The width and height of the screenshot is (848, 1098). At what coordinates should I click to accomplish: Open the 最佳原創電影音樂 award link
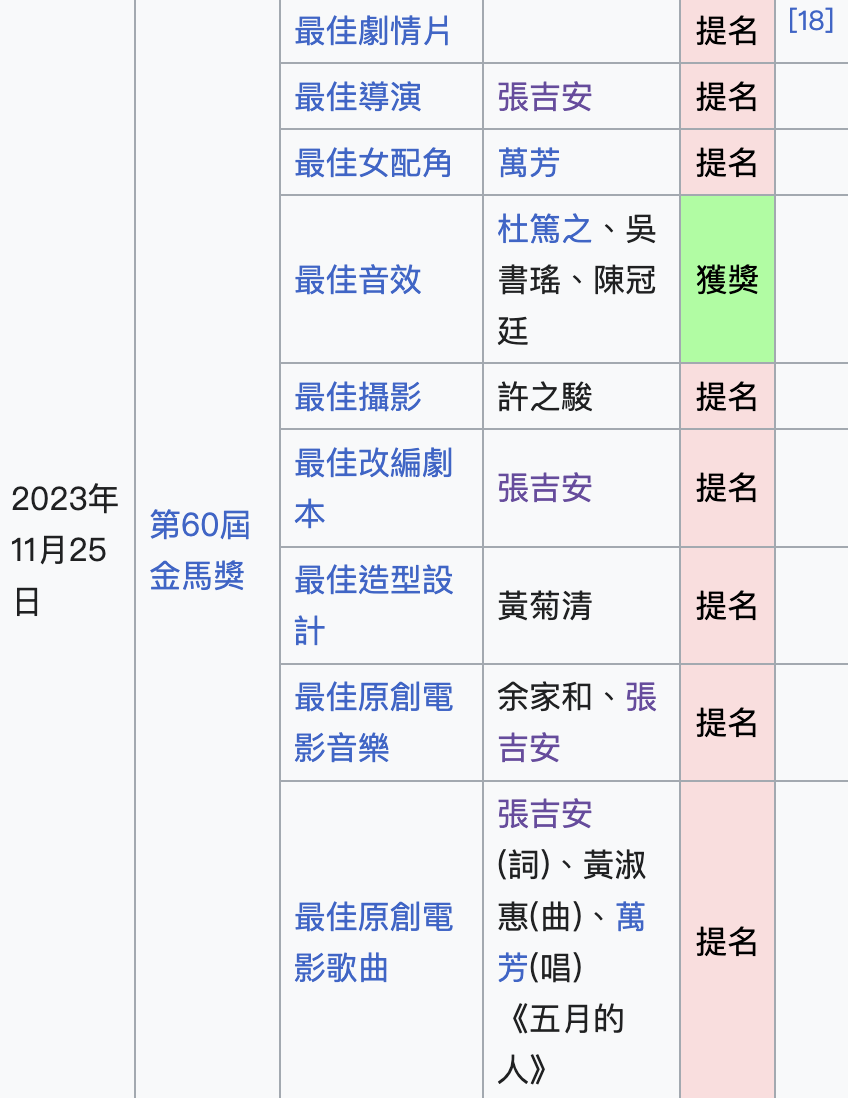(x=372, y=722)
